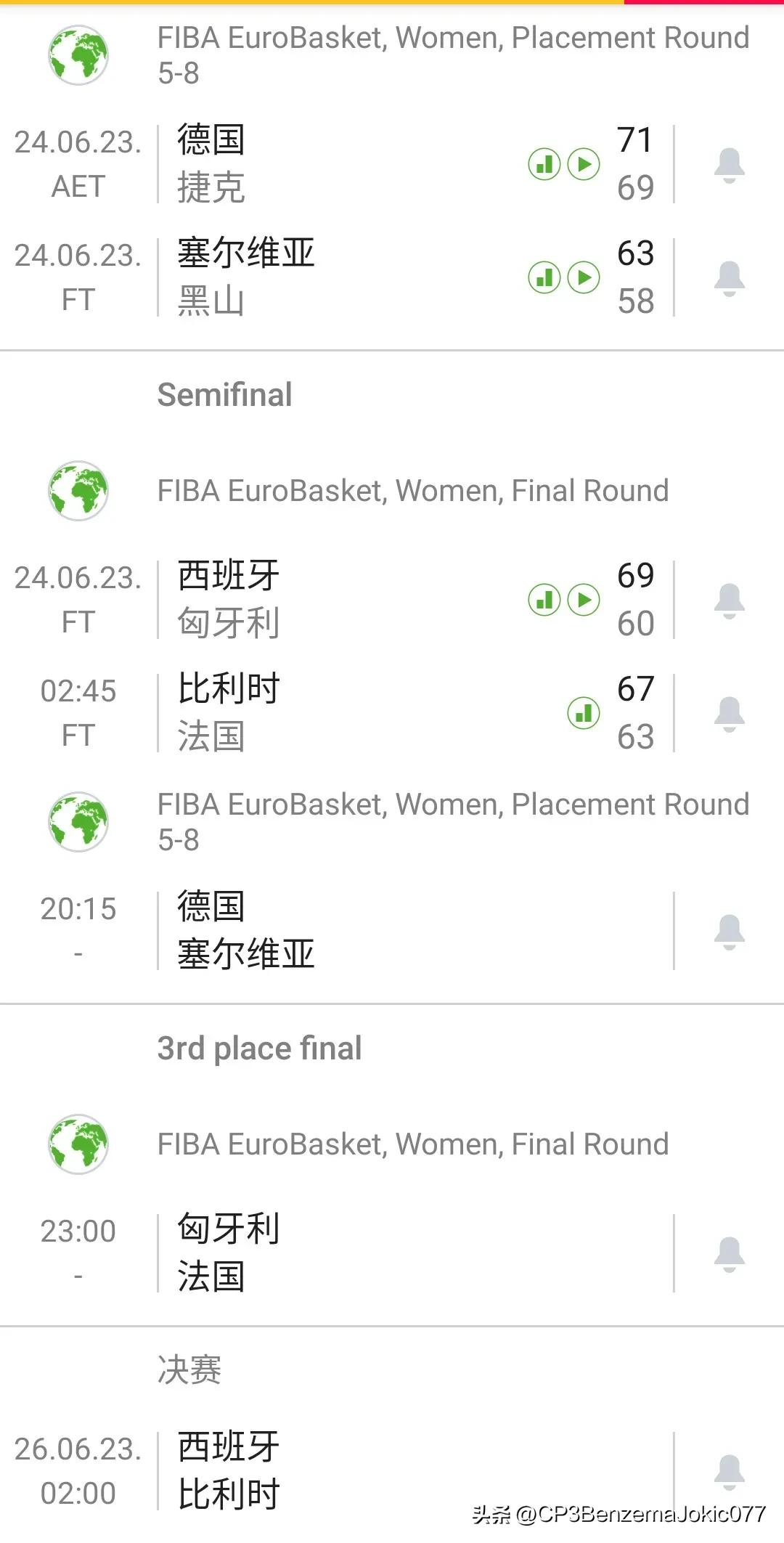784x1543 pixels.
Task: Play highlights of Spain vs Hungary
Action: [x=583, y=599]
